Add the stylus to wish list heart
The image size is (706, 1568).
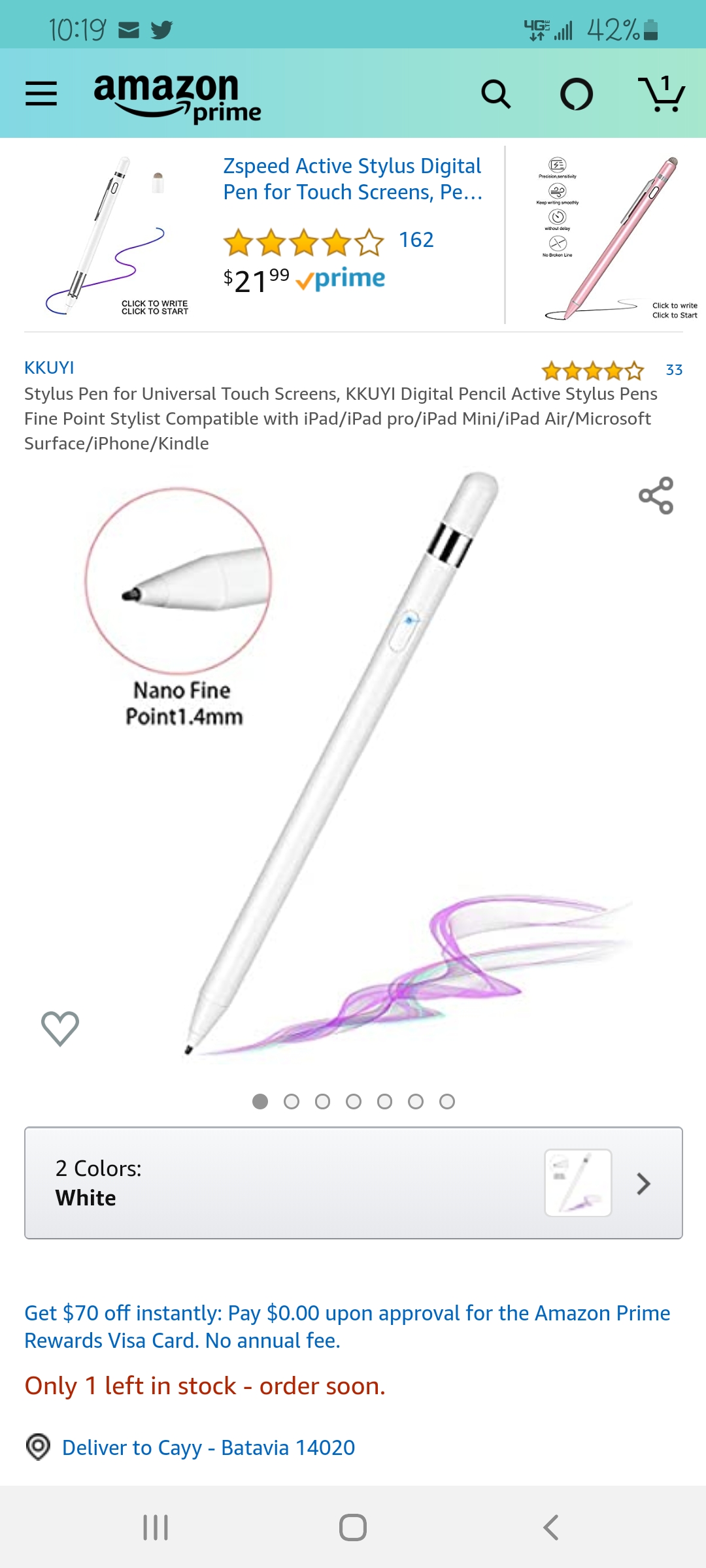tap(60, 1028)
